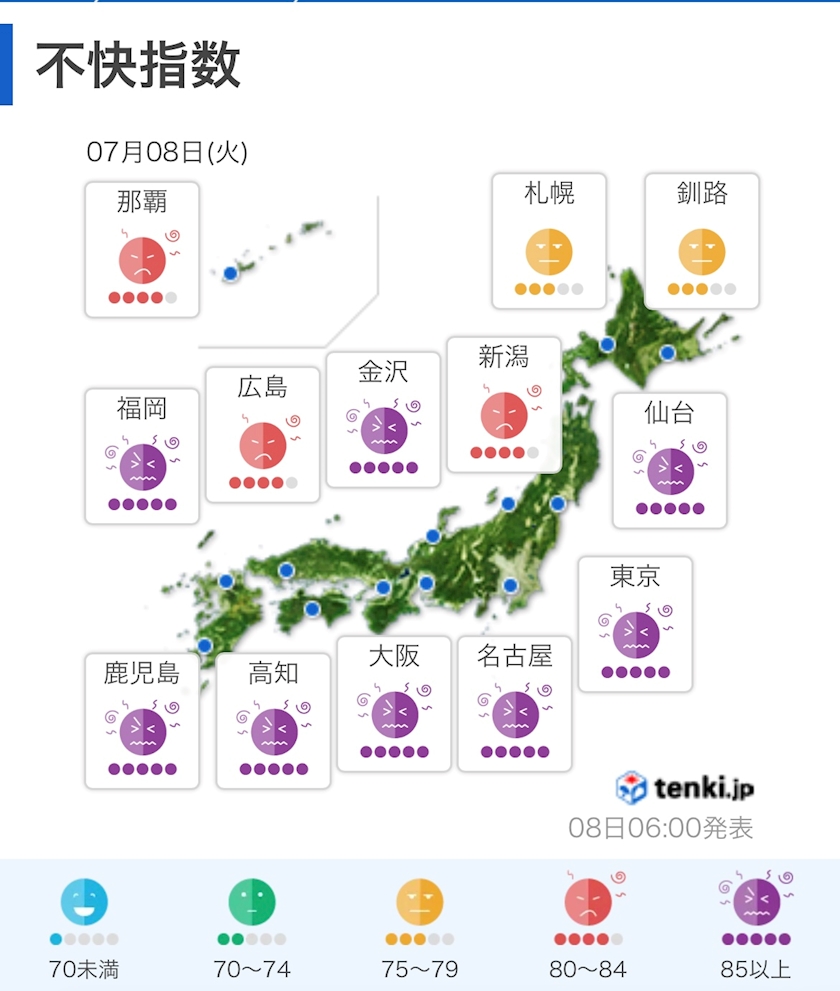View 金沢 discomfort details

[384, 420]
